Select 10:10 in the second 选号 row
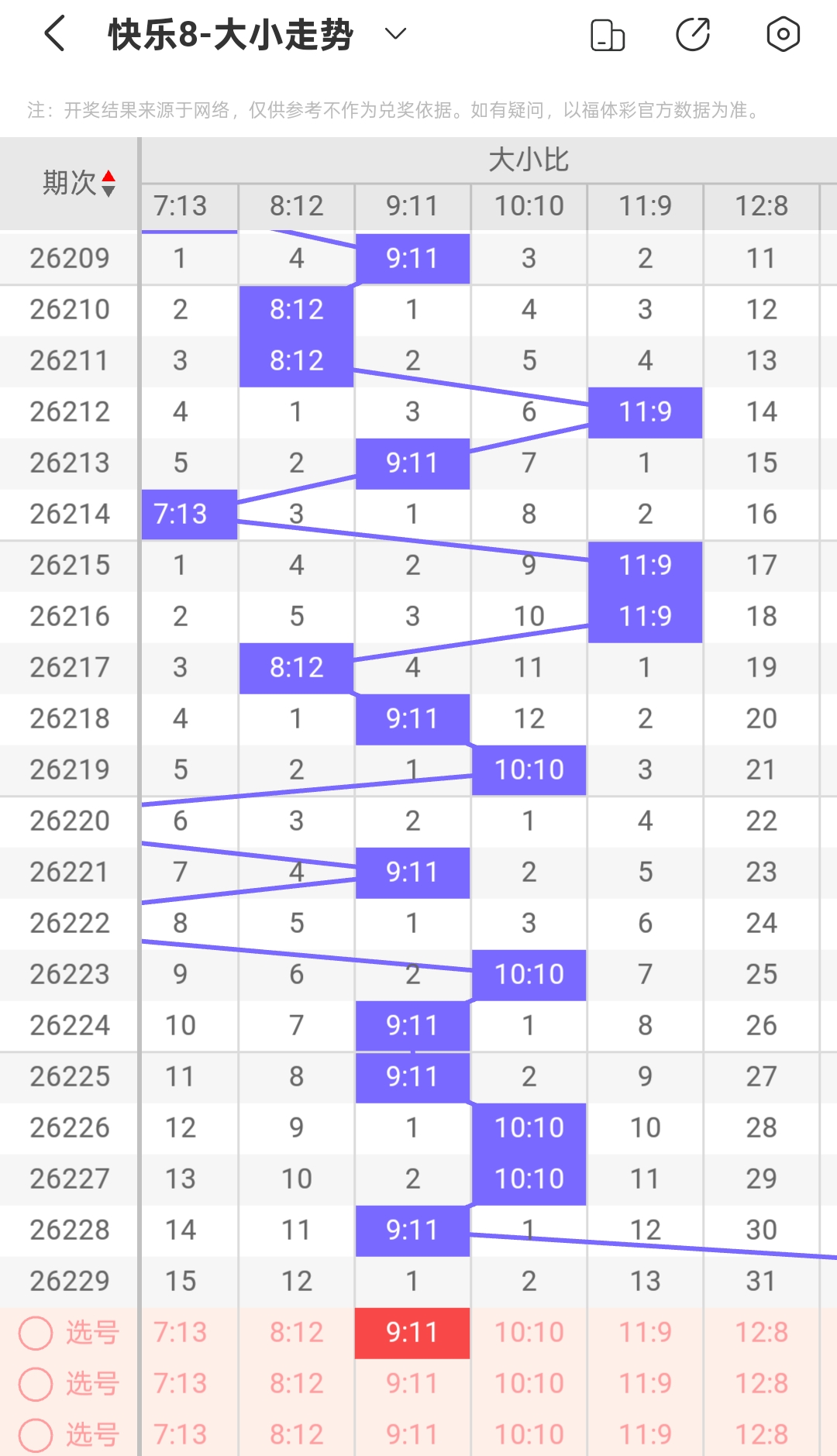Screen dimensions: 837x1456 point(529,1383)
